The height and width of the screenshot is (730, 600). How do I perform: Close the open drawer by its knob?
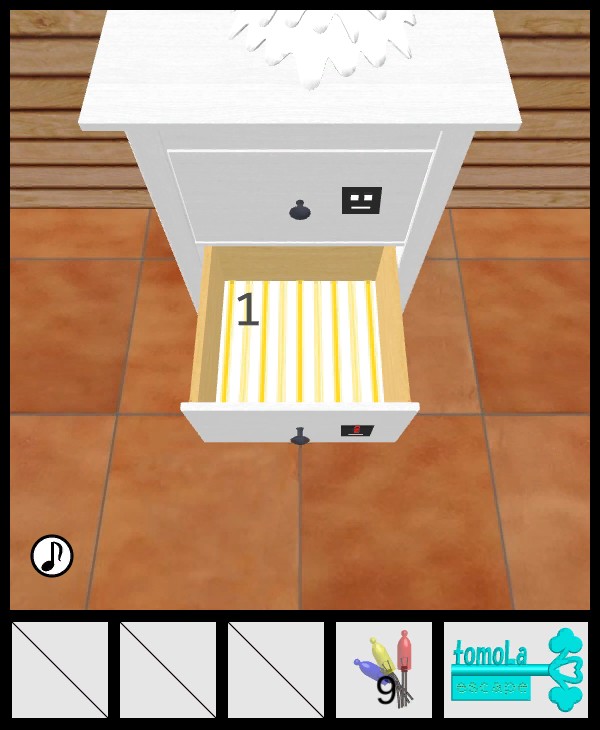299,436
